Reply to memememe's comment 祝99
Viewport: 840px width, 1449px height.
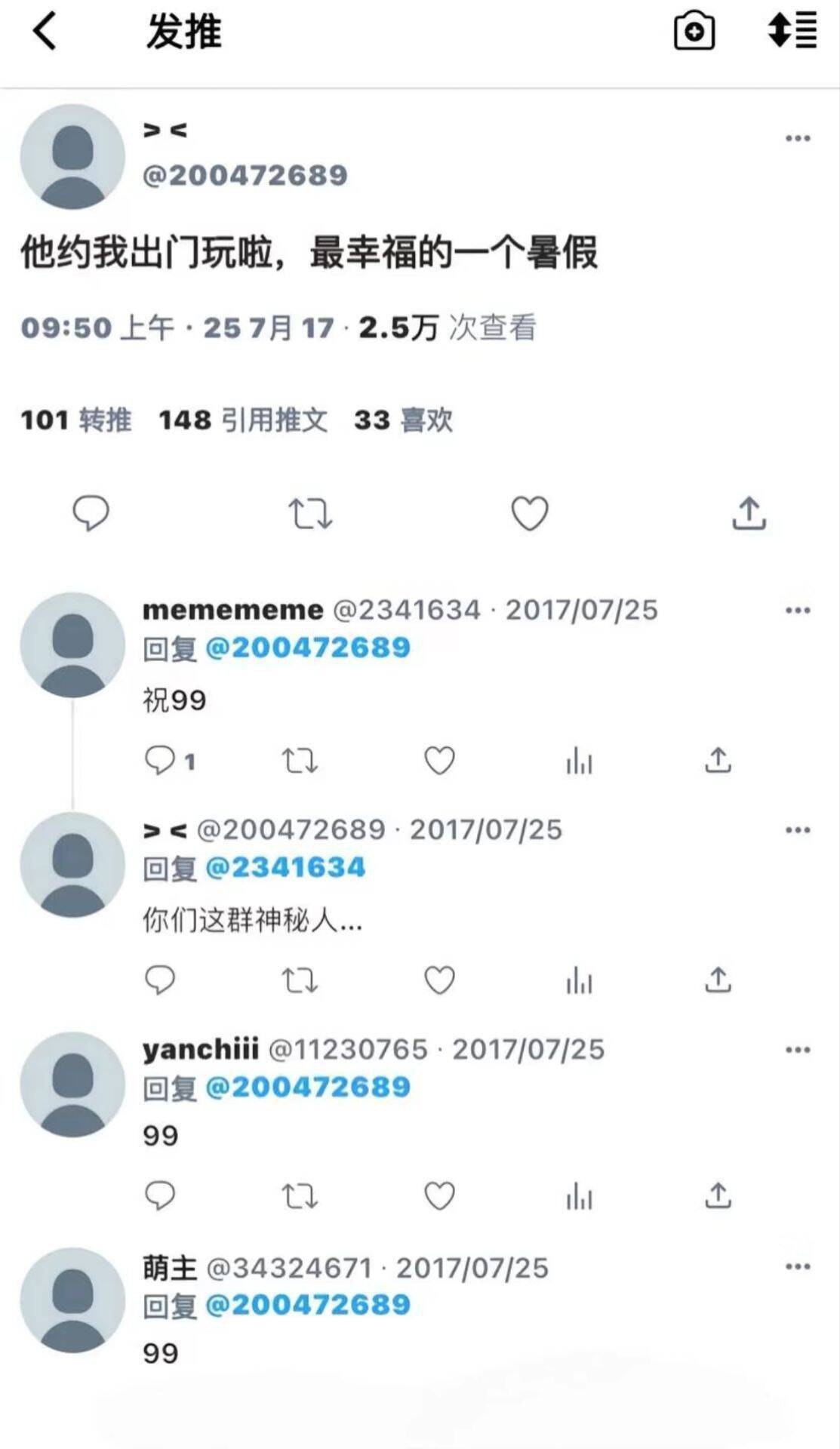(159, 761)
